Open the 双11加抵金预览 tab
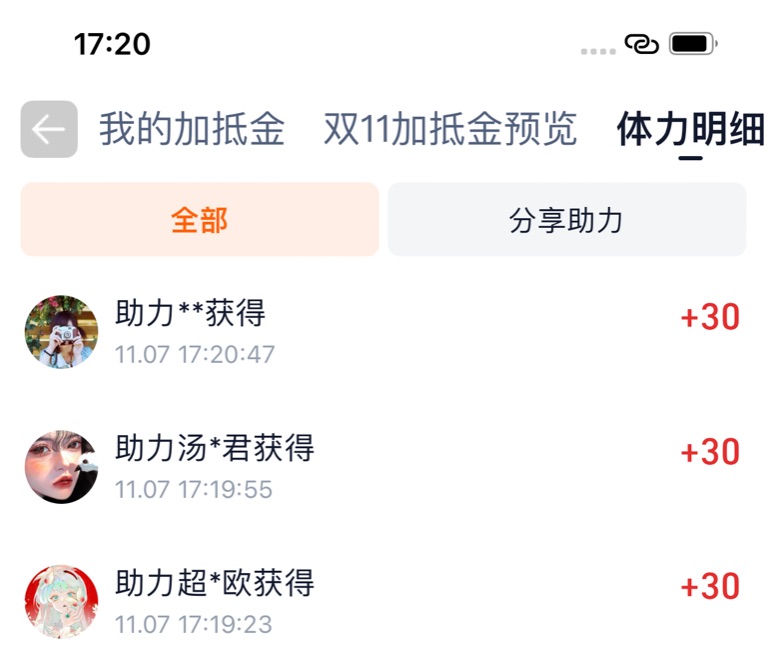The width and height of the screenshot is (767, 651). pos(450,130)
